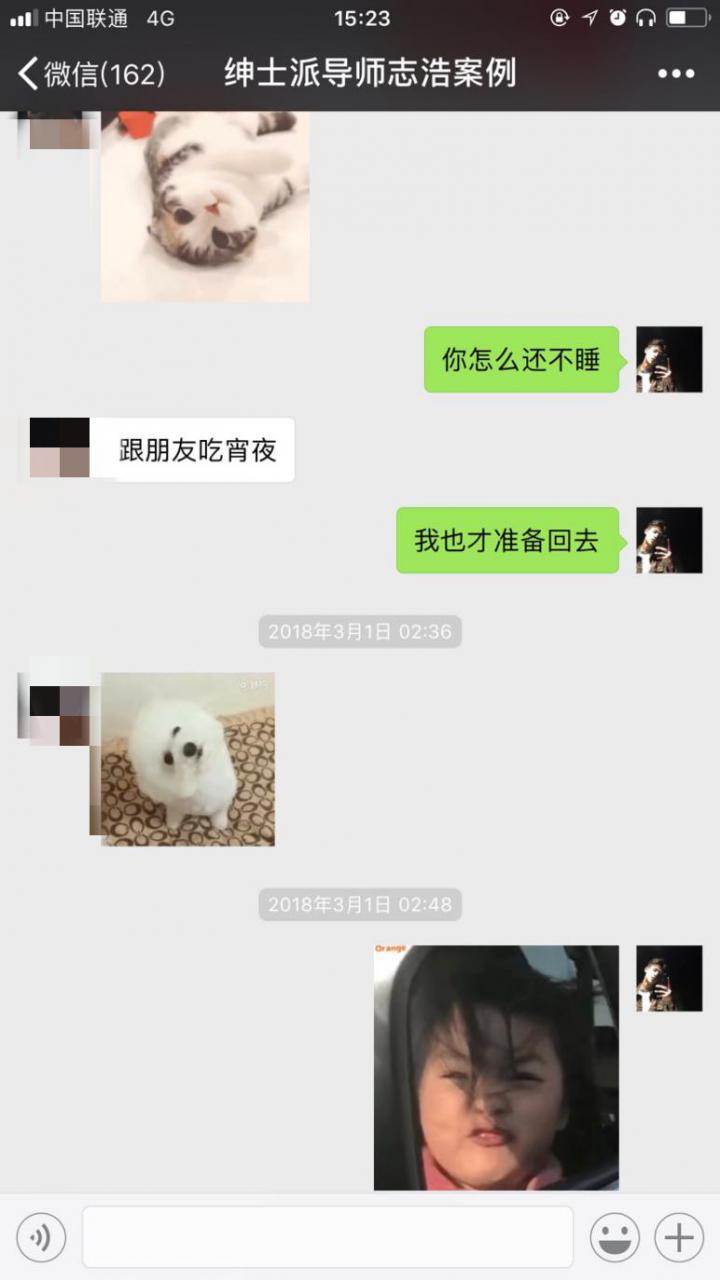Open the white puppy sticker image
The width and height of the screenshot is (720, 1280).
[188, 759]
